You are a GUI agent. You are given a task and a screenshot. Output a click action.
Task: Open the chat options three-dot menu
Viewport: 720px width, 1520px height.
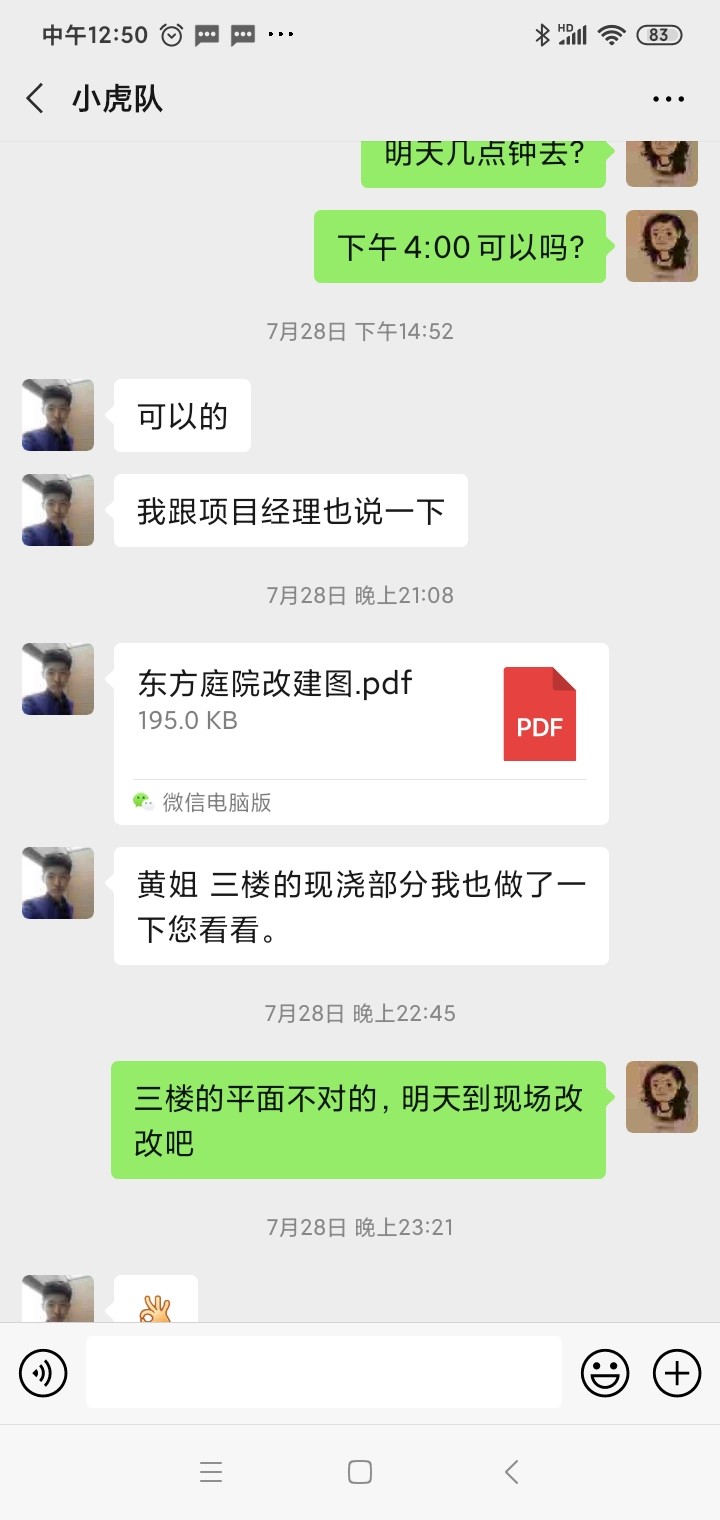click(x=668, y=99)
